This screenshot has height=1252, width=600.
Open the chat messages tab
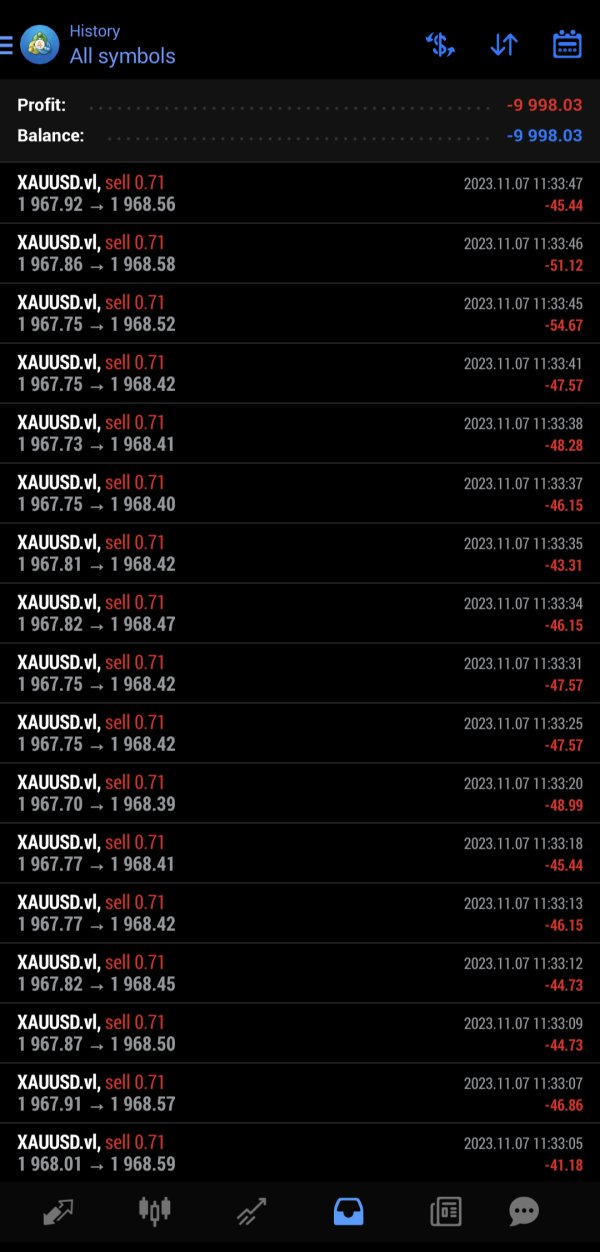pyautogui.click(x=524, y=1212)
